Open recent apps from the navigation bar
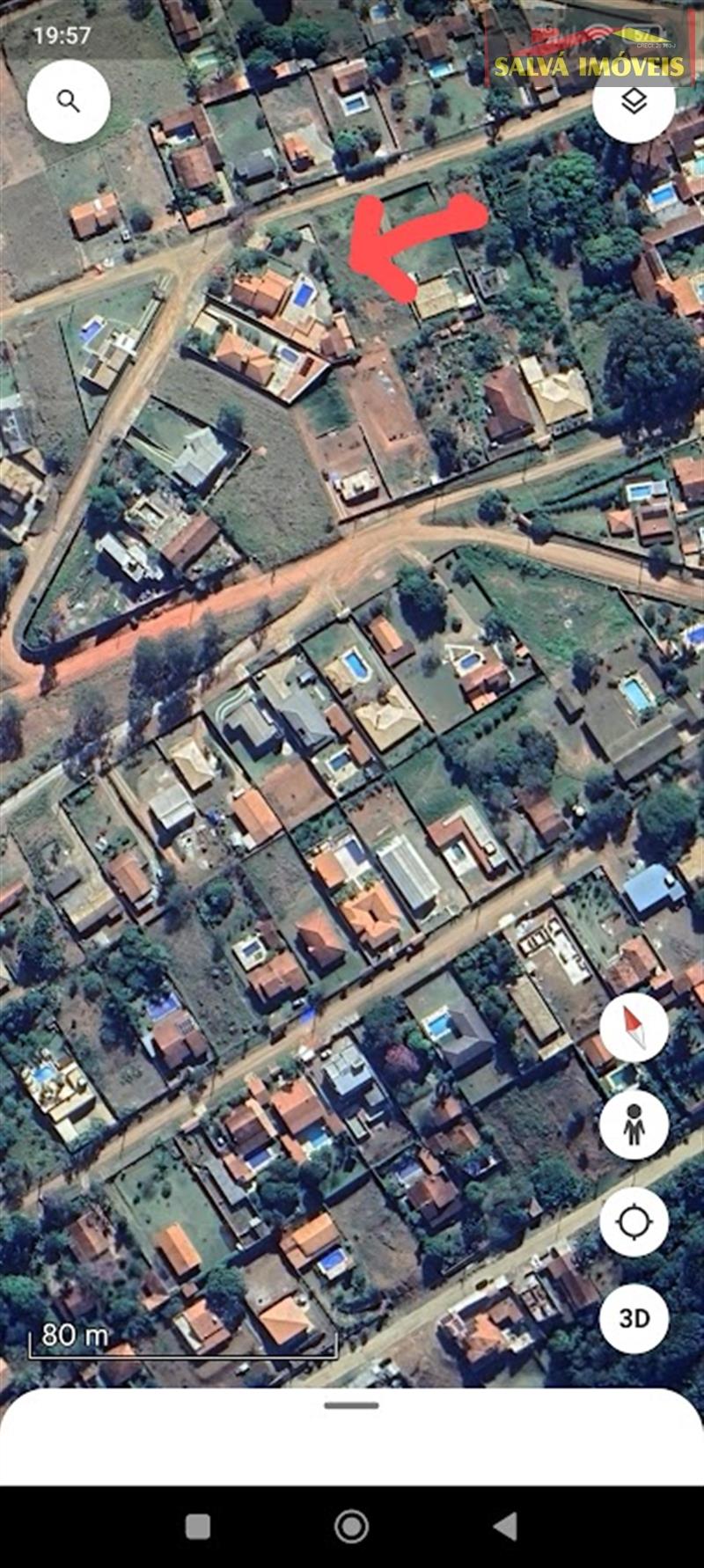The image size is (704, 1568). 198,1527
